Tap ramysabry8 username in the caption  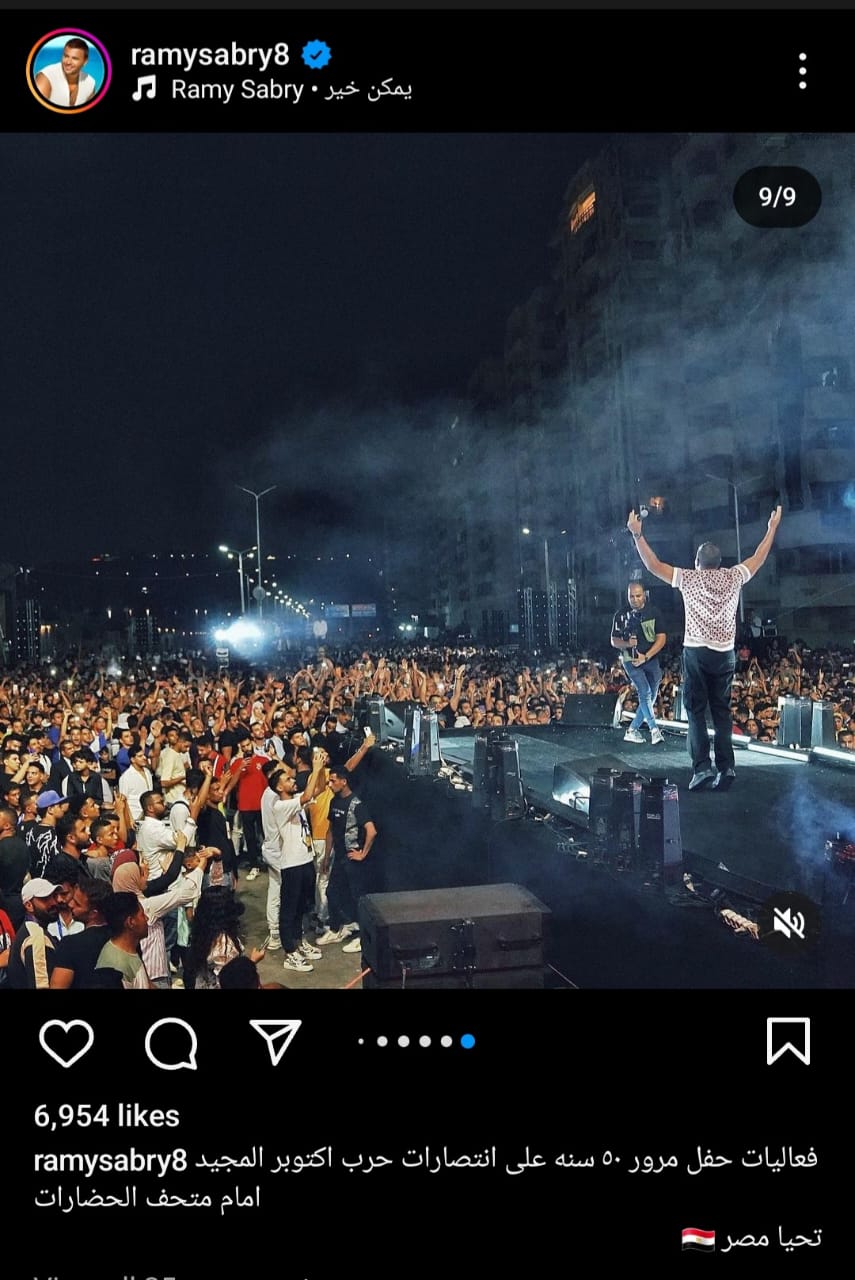tap(110, 1161)
